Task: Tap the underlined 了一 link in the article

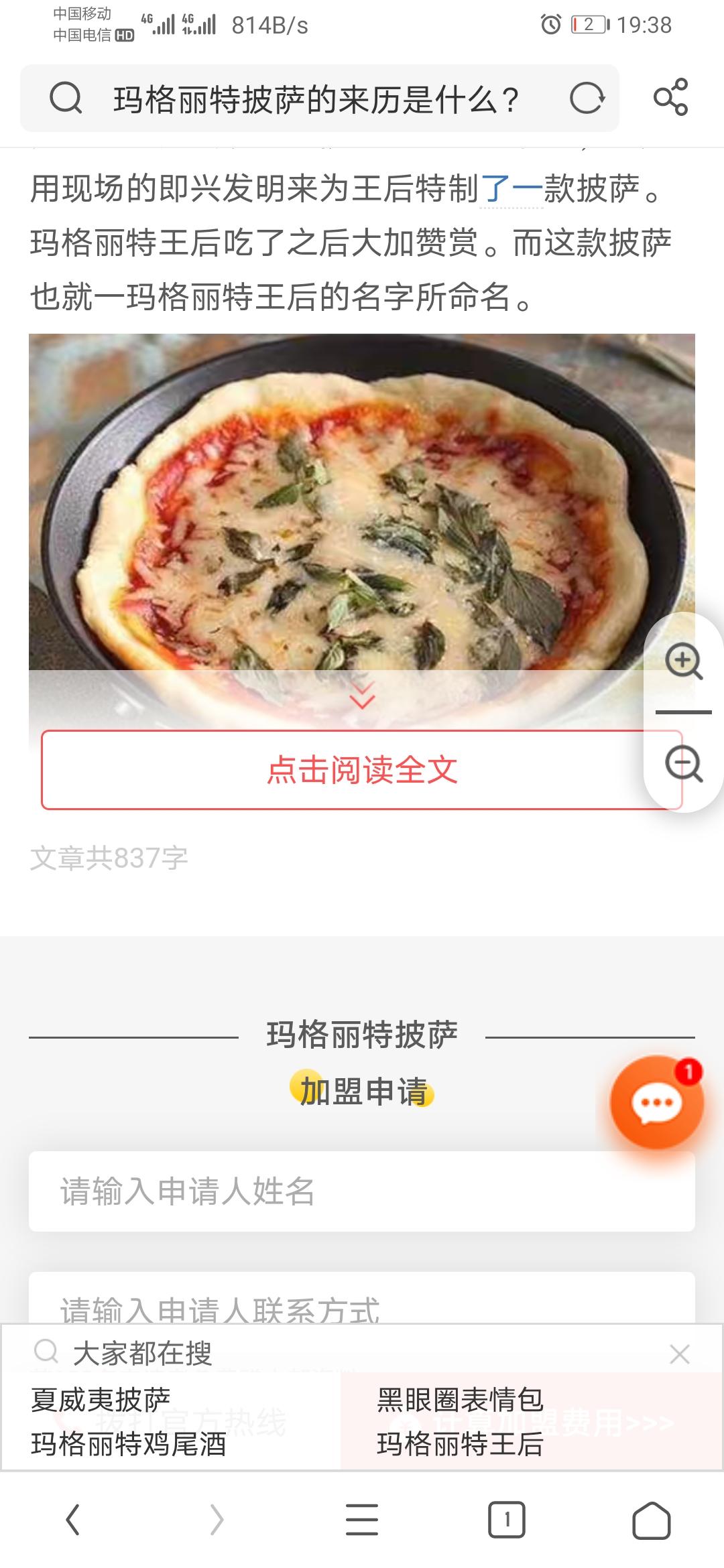Action: 511,189
